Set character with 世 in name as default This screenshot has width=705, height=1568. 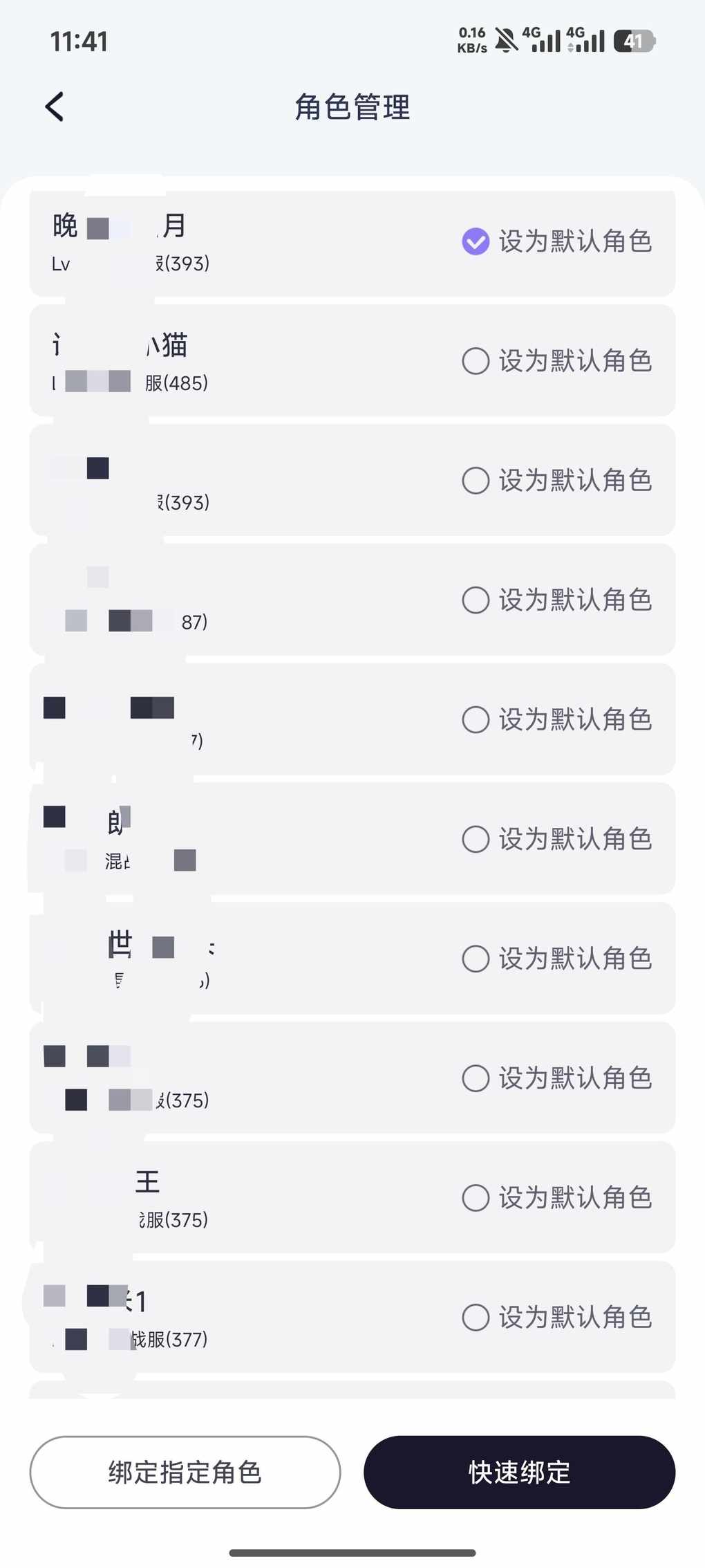(x=476, y=959)
